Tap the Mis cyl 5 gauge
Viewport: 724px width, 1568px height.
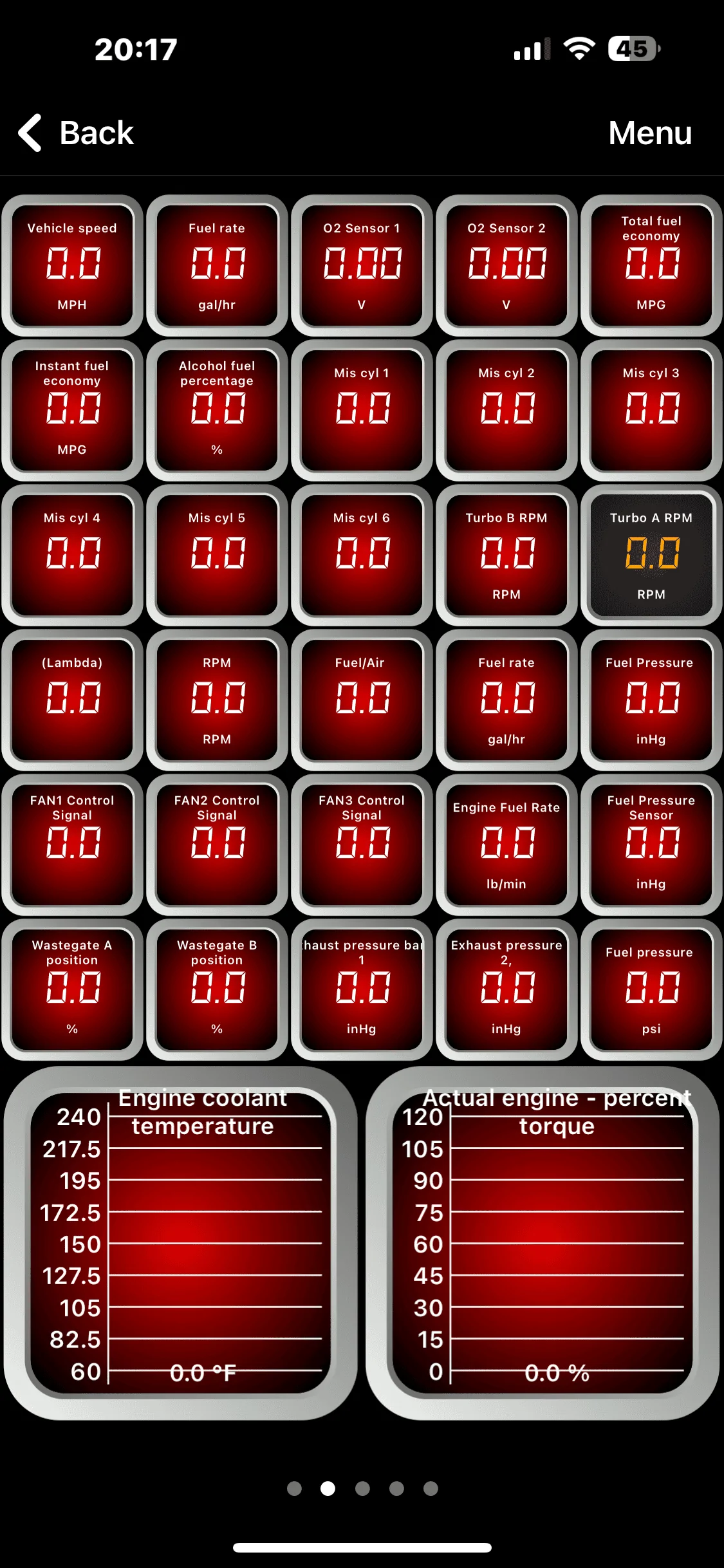pyautogui.click(x=217, y=555)
